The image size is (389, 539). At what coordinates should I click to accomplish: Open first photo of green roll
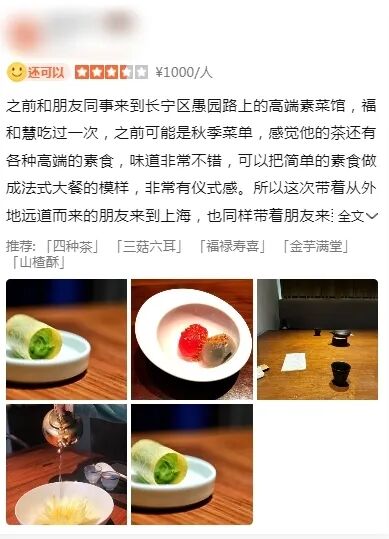66,339
